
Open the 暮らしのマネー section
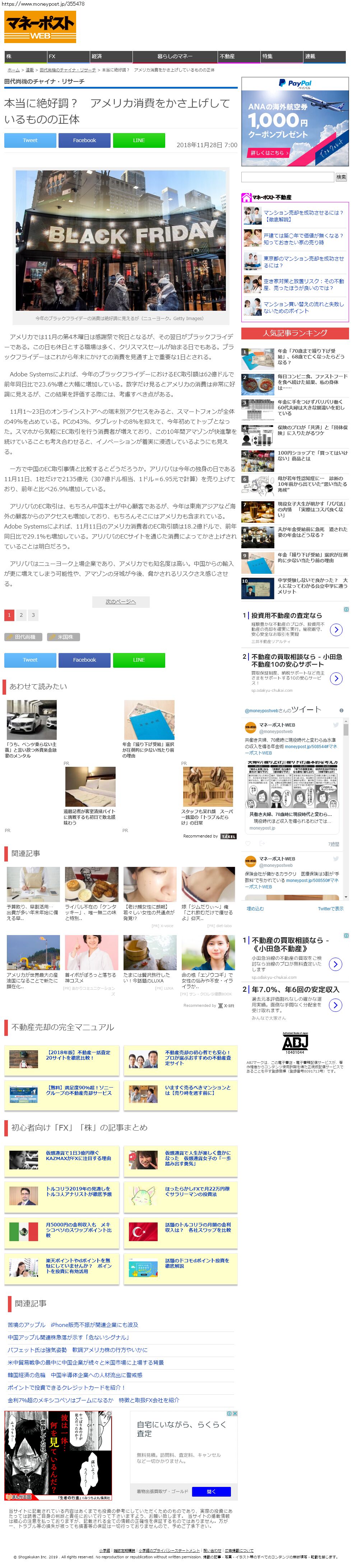(175, 56)
